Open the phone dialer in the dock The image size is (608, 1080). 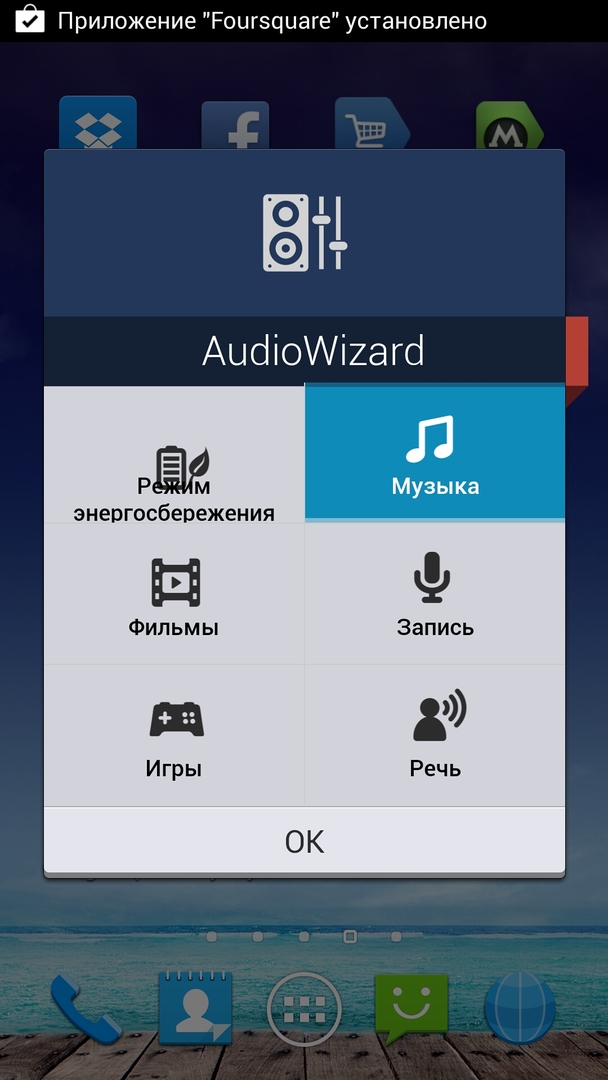tap(84, 1008)
